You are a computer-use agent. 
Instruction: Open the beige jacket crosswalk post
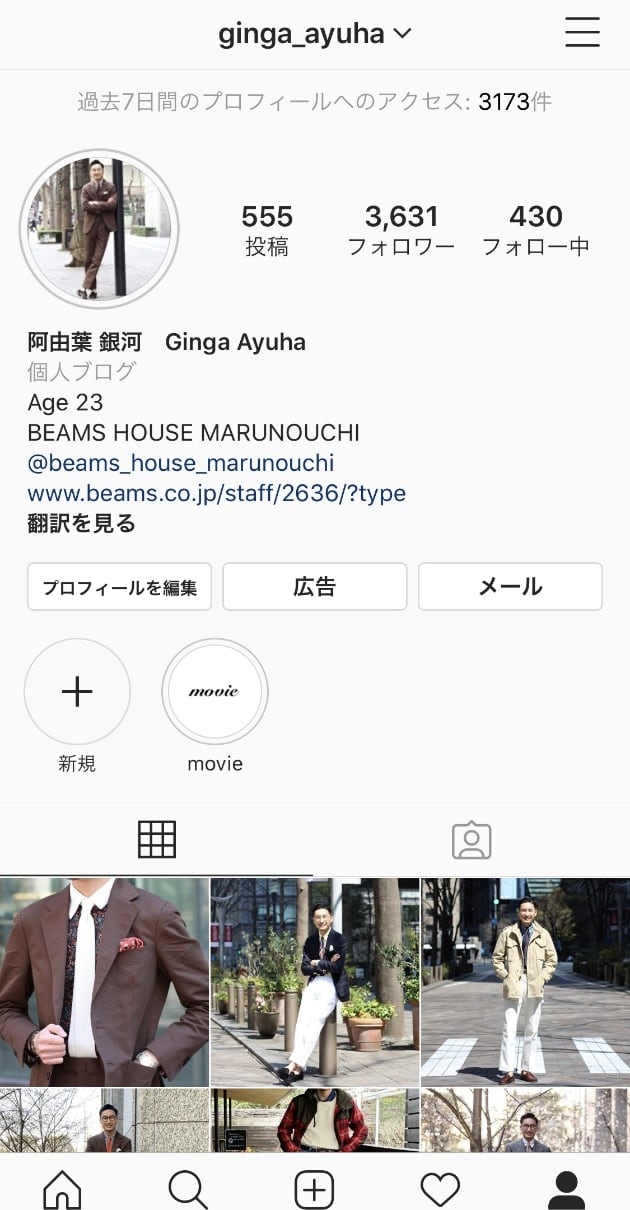[x=525, y=982]
